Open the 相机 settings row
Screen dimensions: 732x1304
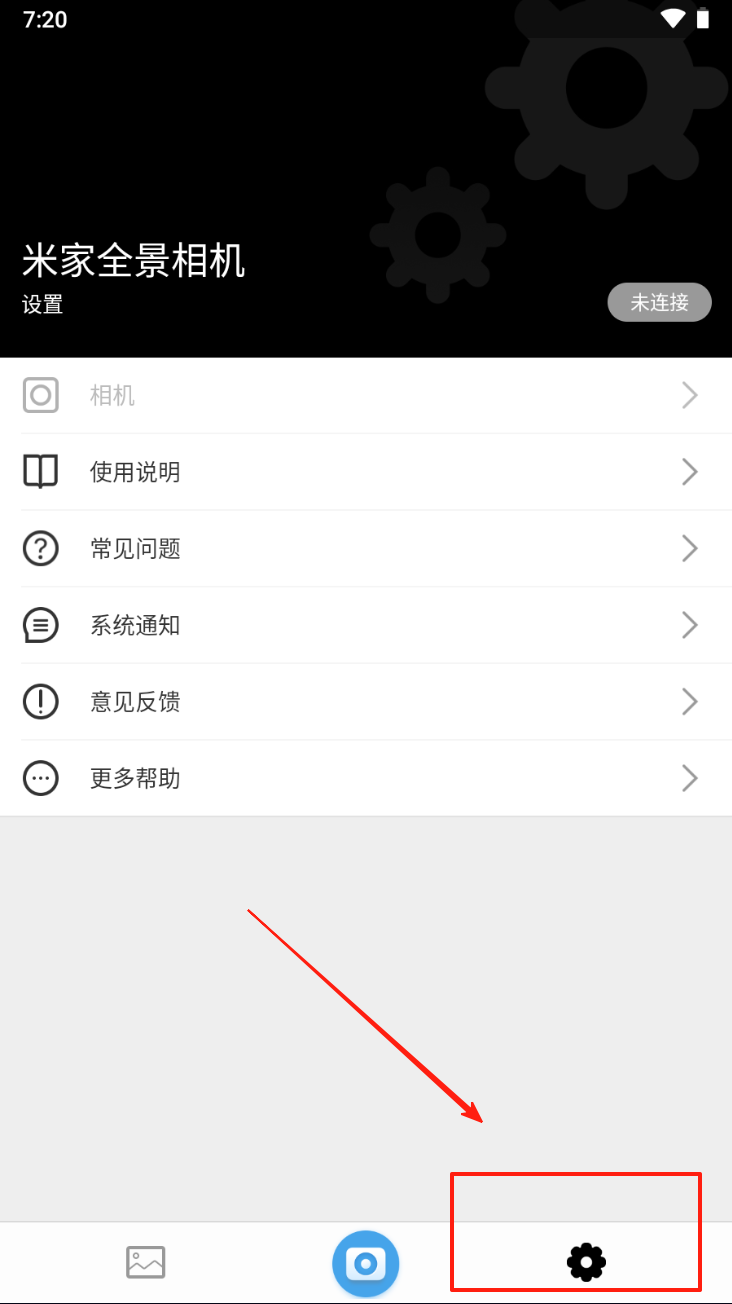(366, 396)
